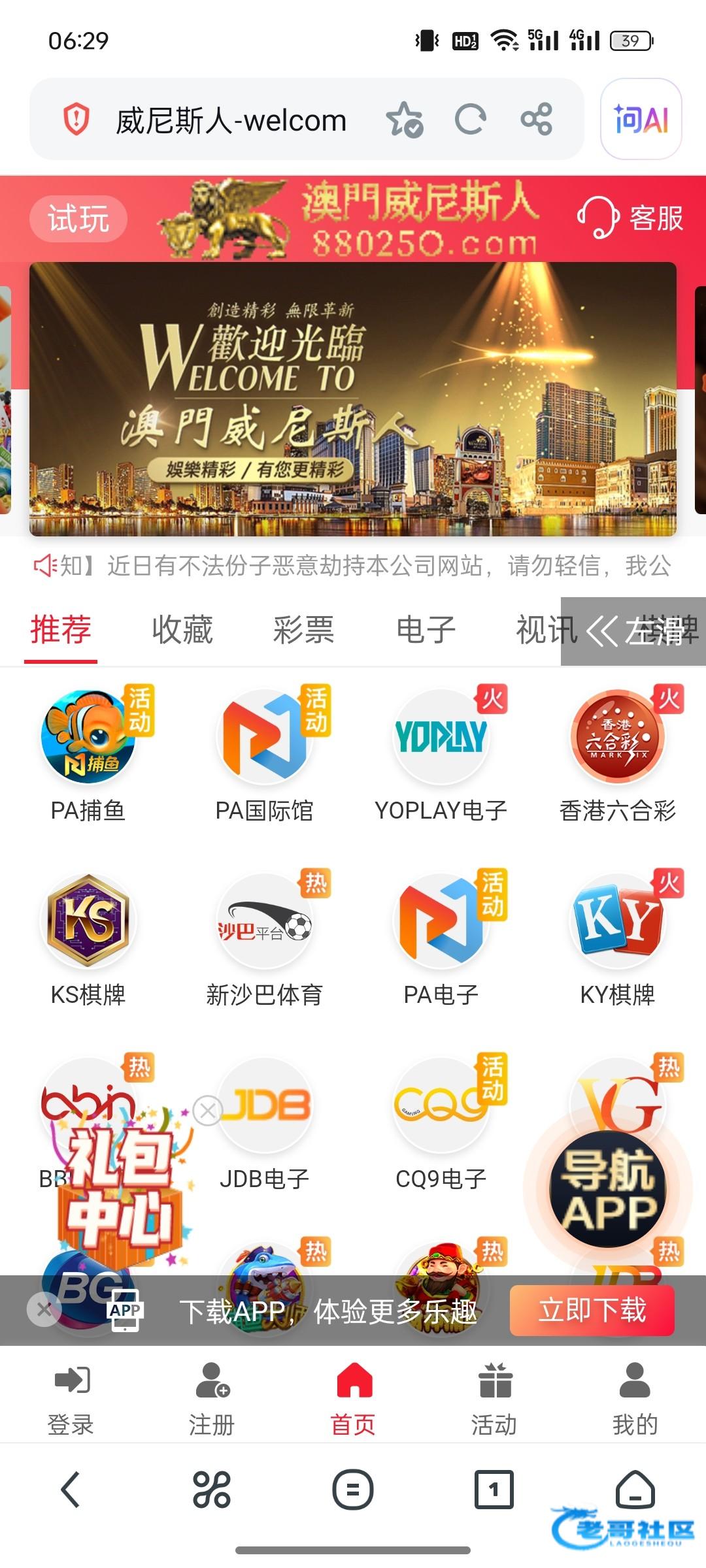Open the 收藏 favorites tab
Image resolution: width=706 pixels, height=1568 pixels.
182,630
